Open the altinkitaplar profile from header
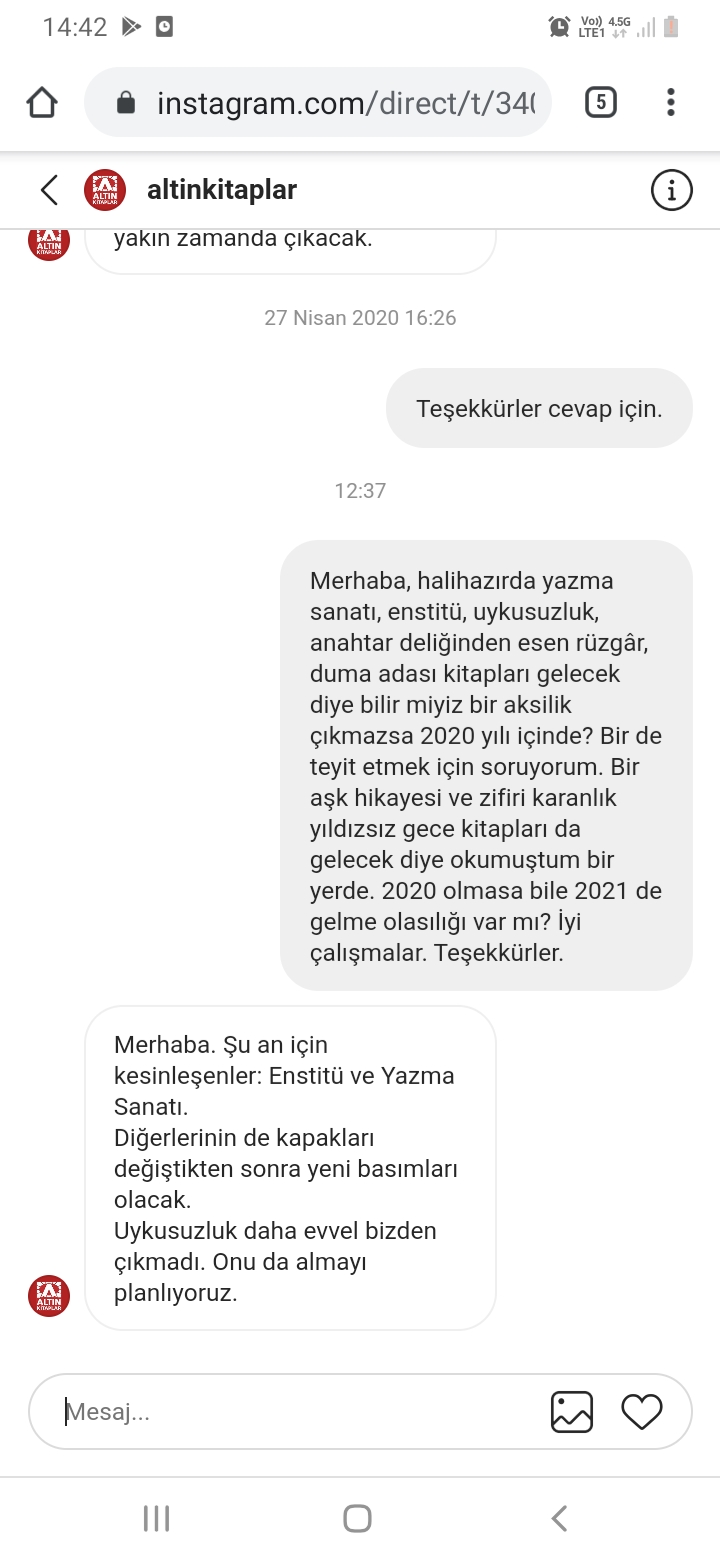 coord(221,190)
